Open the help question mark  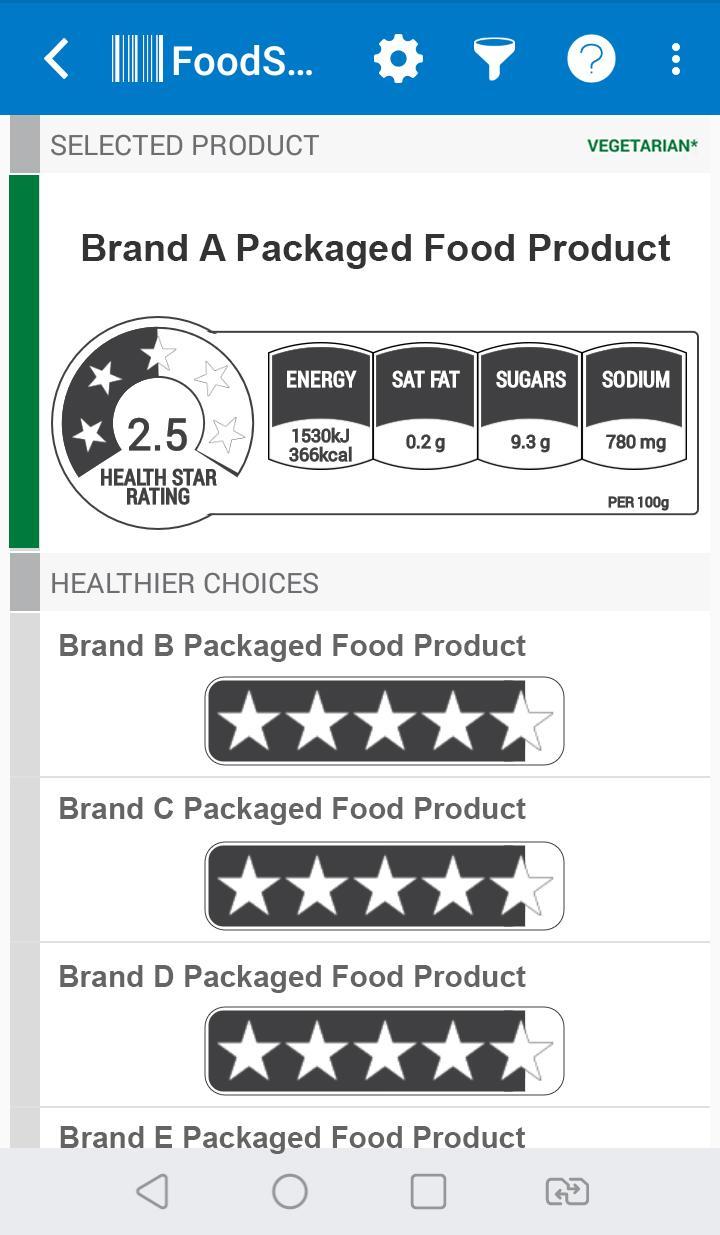591,60
